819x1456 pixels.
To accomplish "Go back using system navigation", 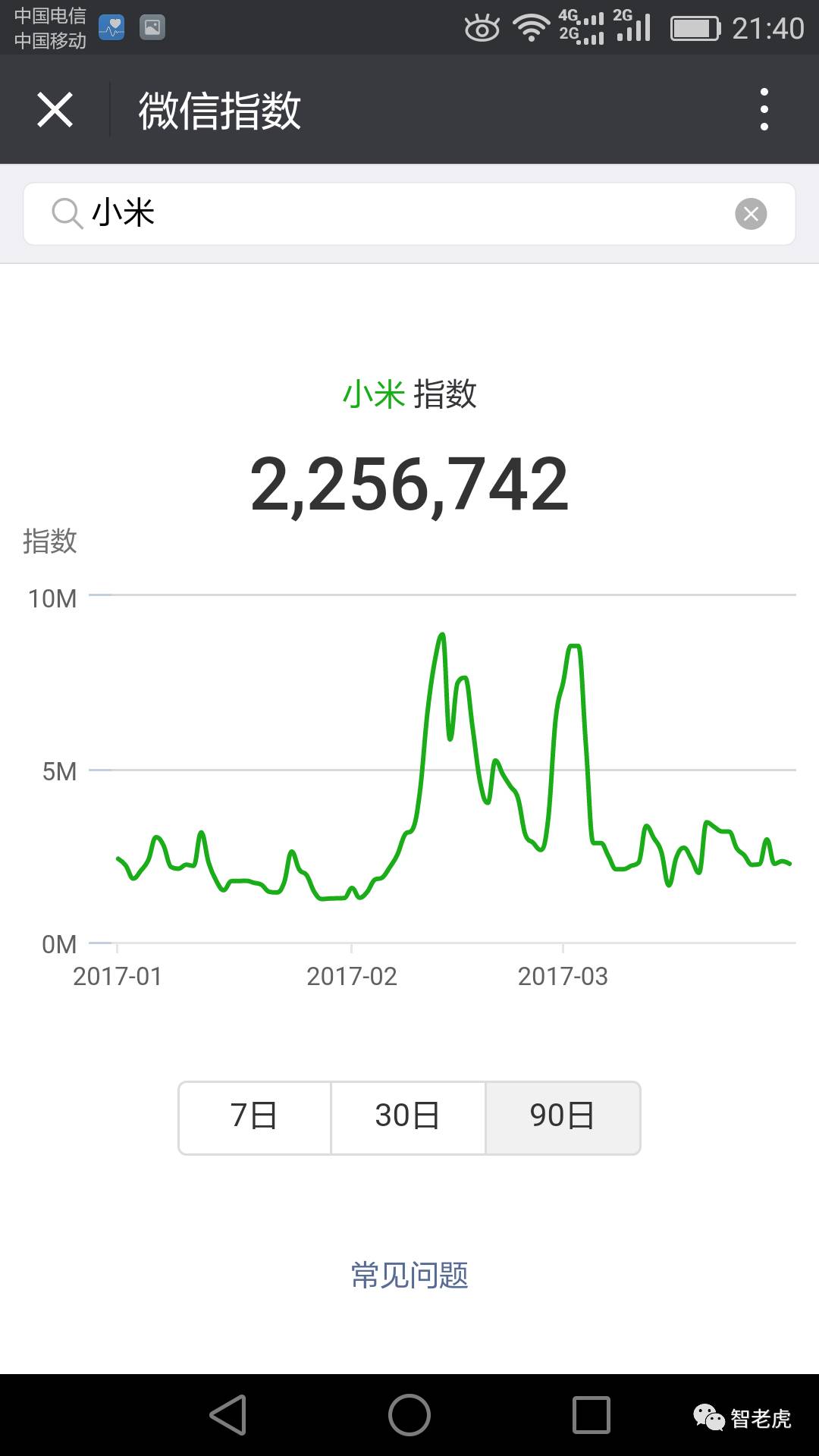I will click(x=228, y=1415).
